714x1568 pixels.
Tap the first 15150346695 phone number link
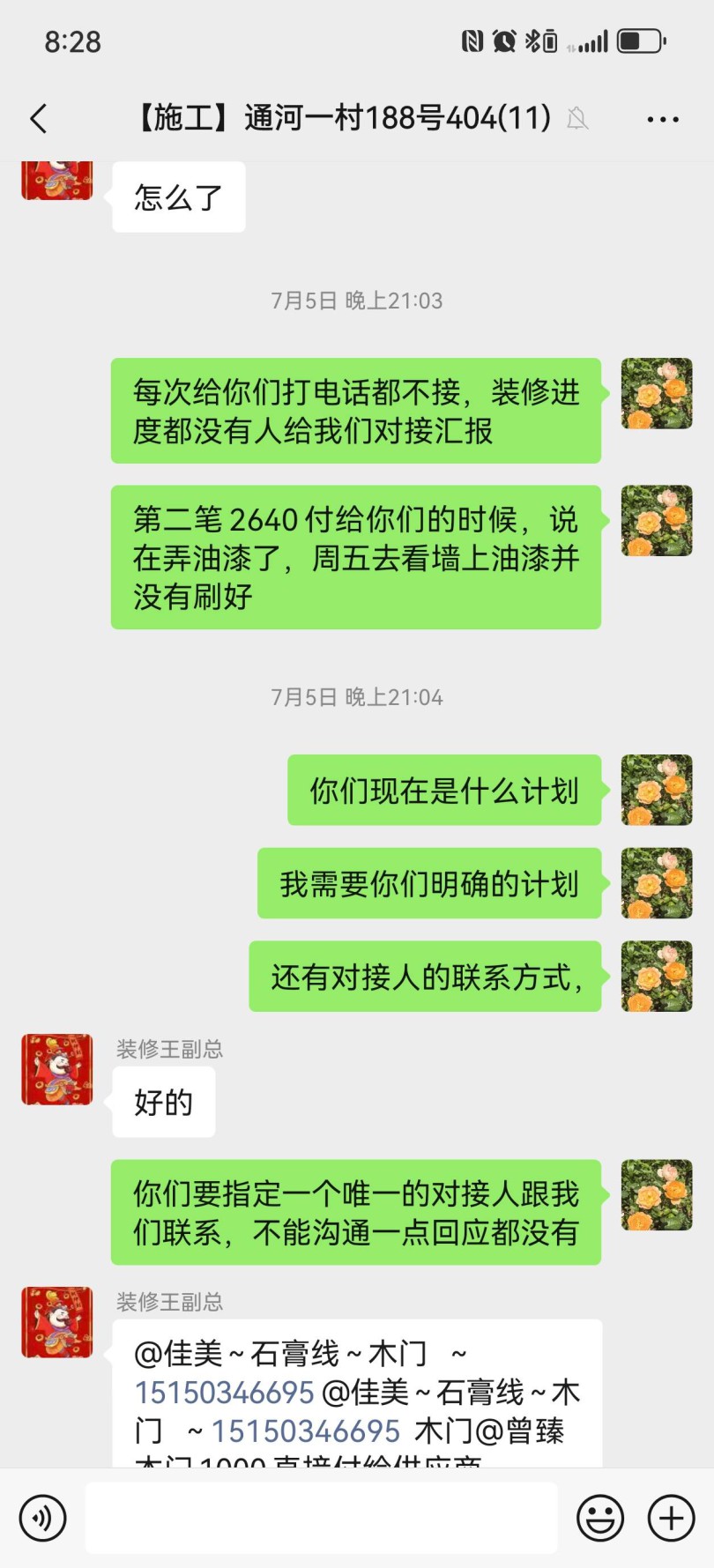coord(224,1392)
